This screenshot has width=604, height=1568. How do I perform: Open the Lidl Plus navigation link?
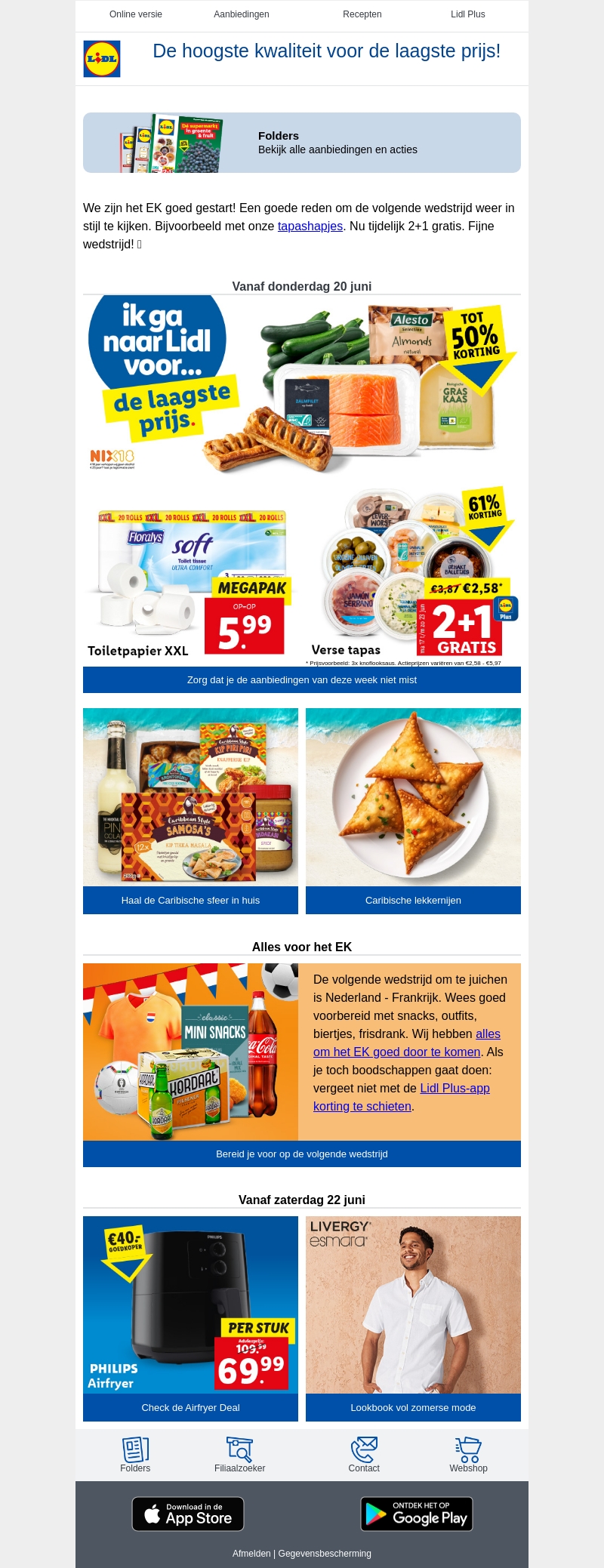[x=467, y=14]
